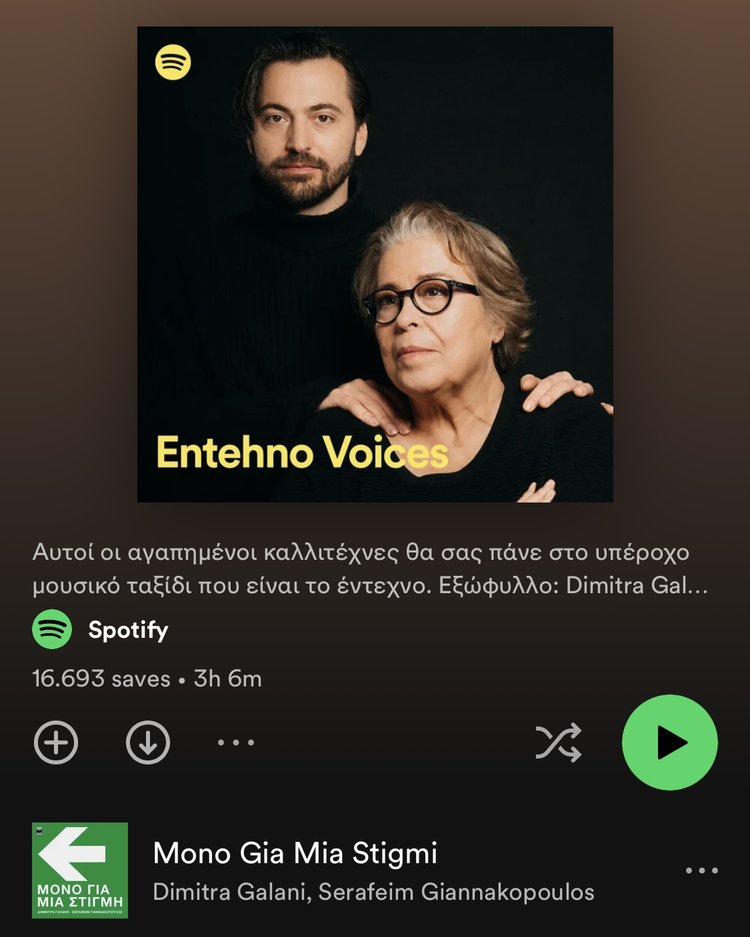Start playing the Entehno Voices playlist

tap(669, 743)
